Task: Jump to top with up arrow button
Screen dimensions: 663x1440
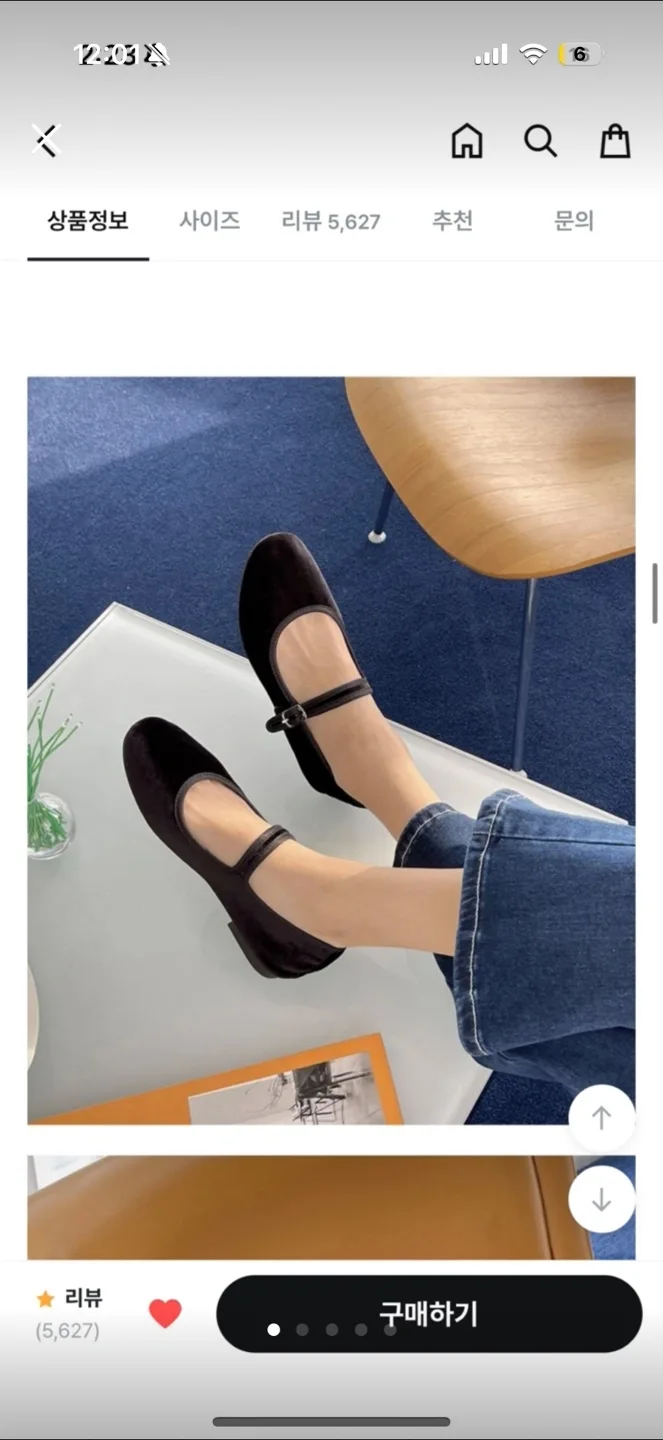Action: coord(601,1118)
